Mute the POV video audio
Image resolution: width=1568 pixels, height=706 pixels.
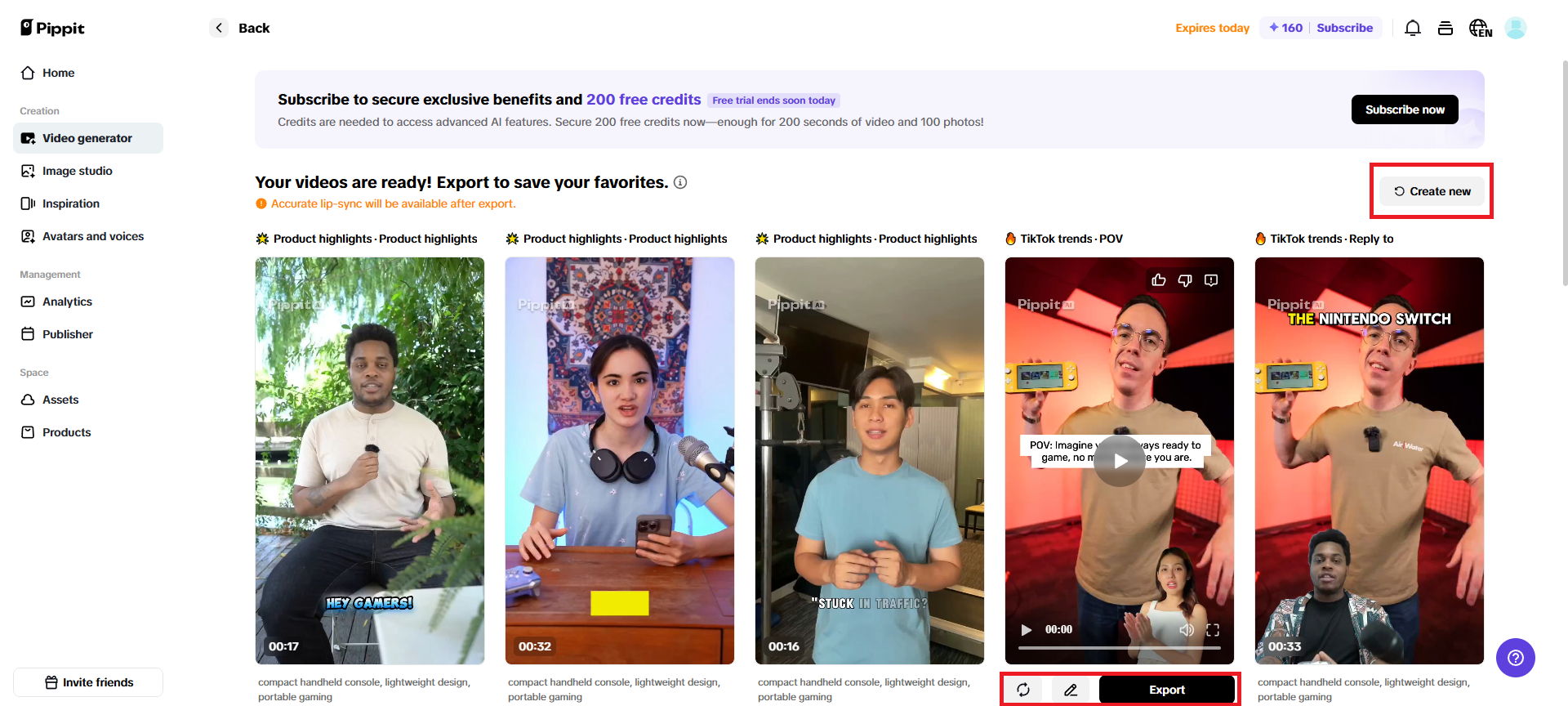pos(1186,630)
